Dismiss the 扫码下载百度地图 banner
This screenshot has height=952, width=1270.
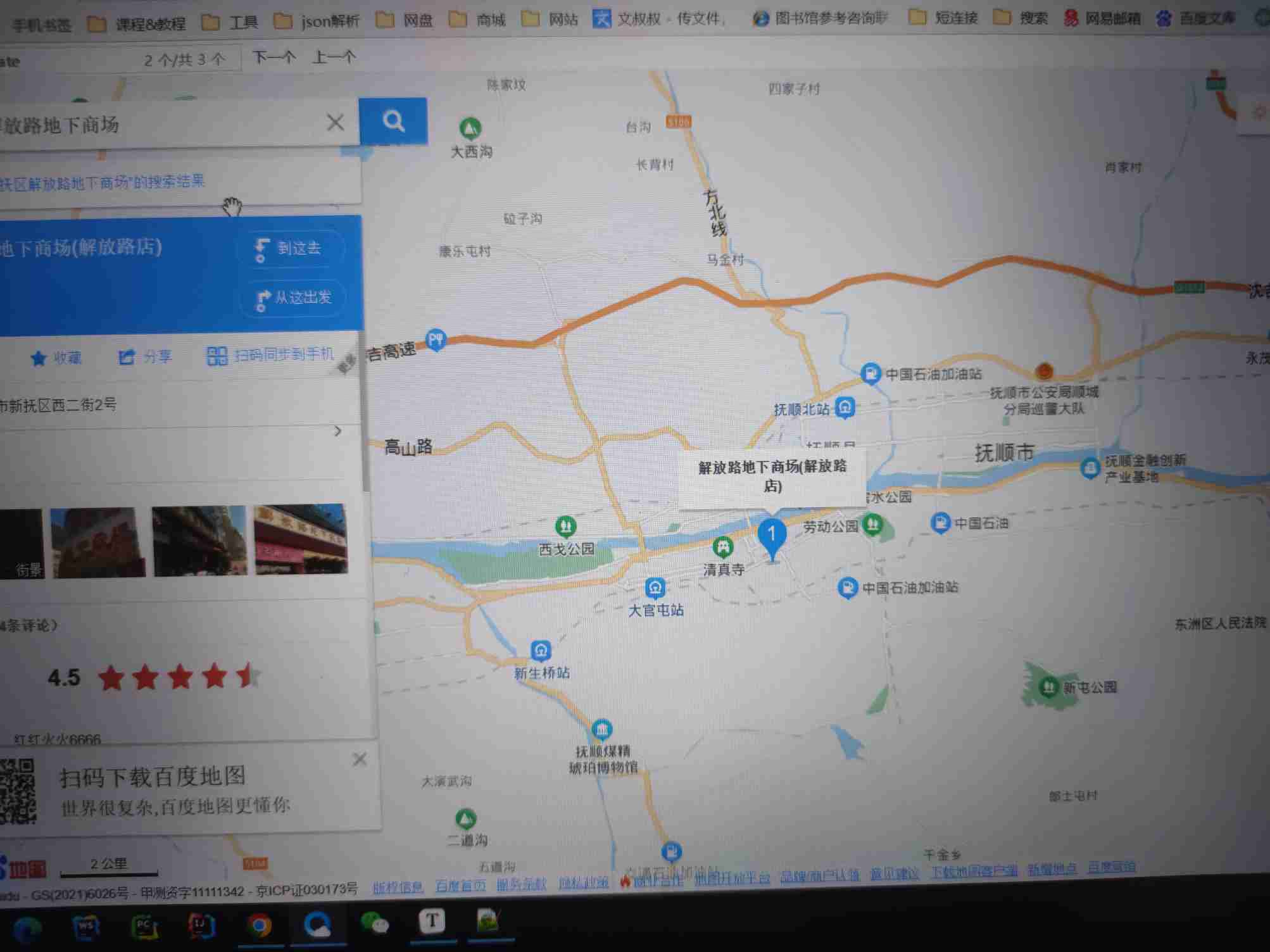click(360, 760)
